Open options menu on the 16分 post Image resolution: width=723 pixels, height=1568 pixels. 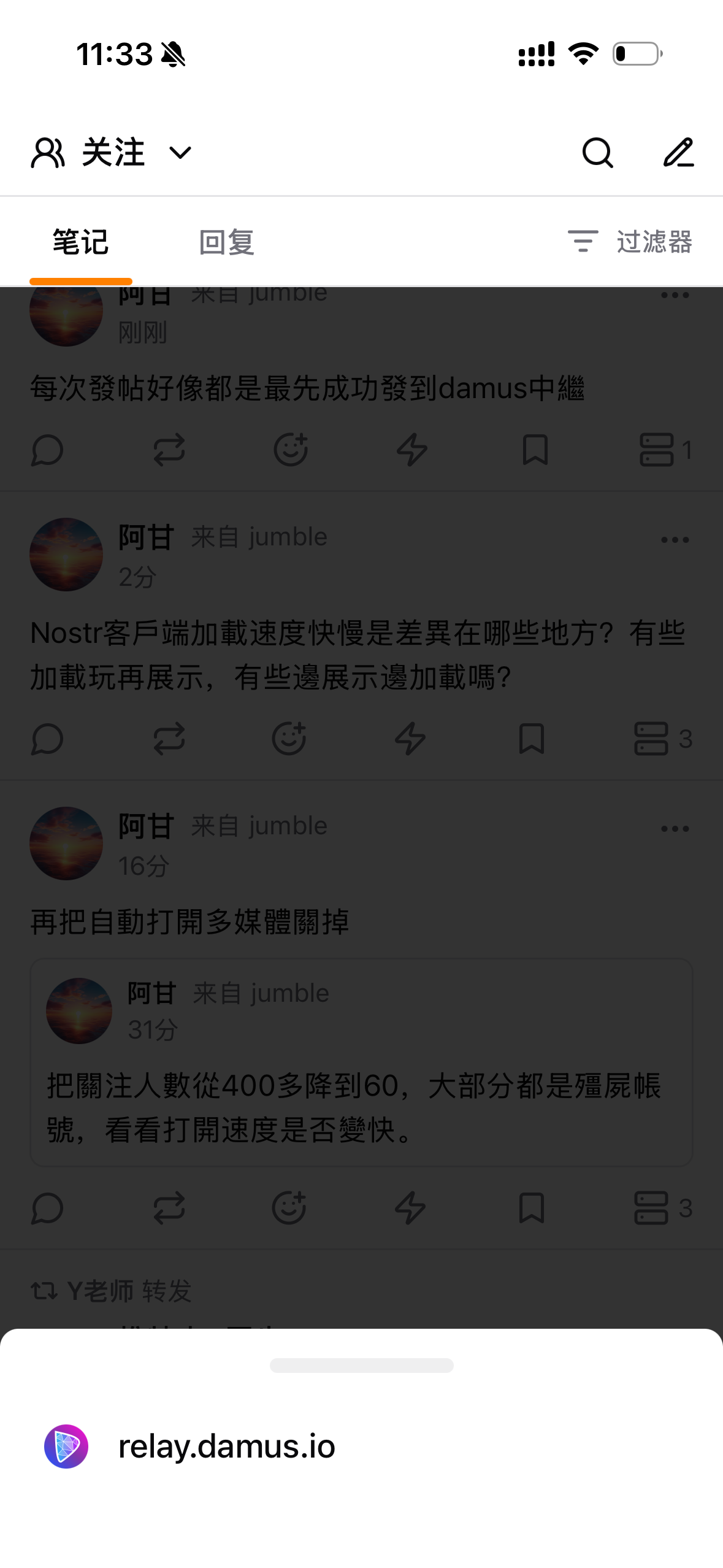[x=675, y=828]
